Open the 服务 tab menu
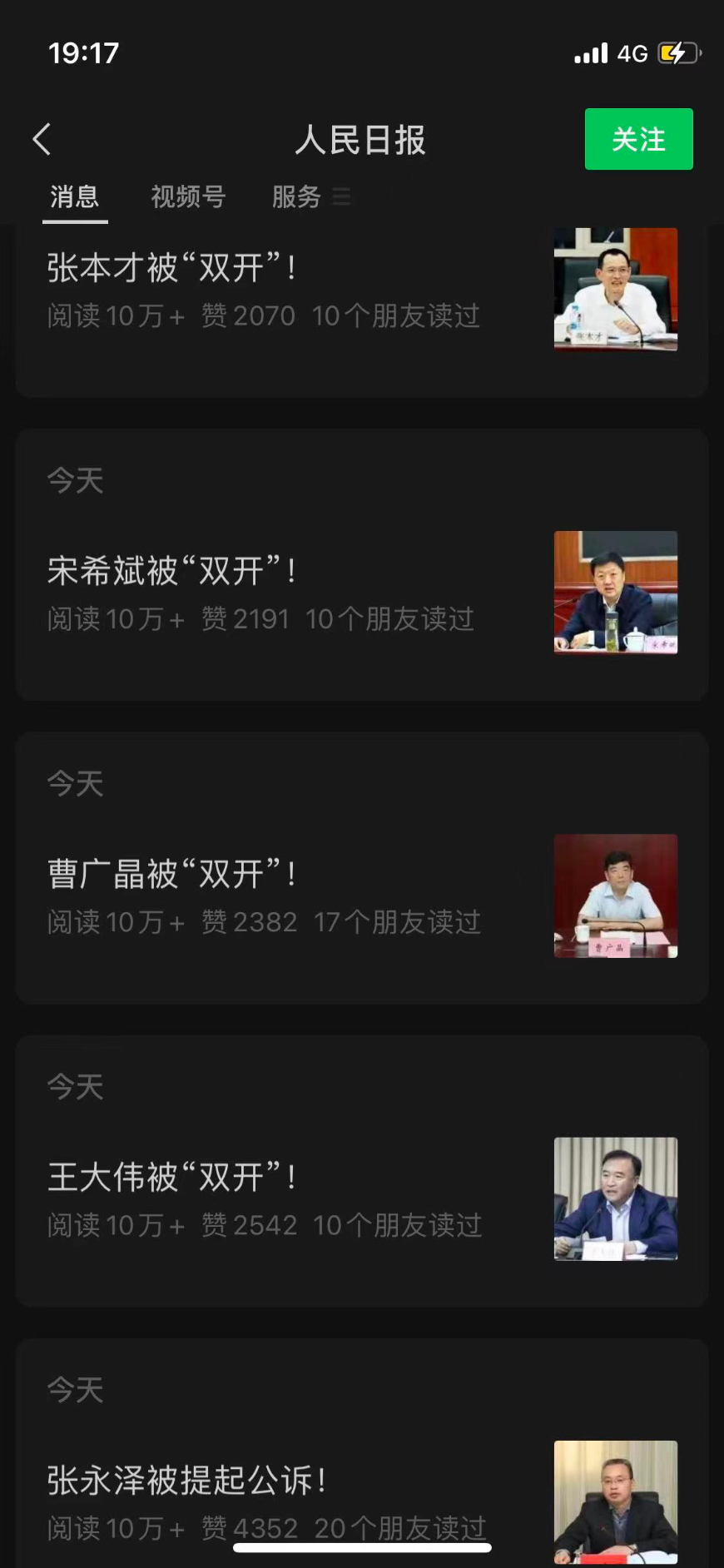 [x=310, y=197]
